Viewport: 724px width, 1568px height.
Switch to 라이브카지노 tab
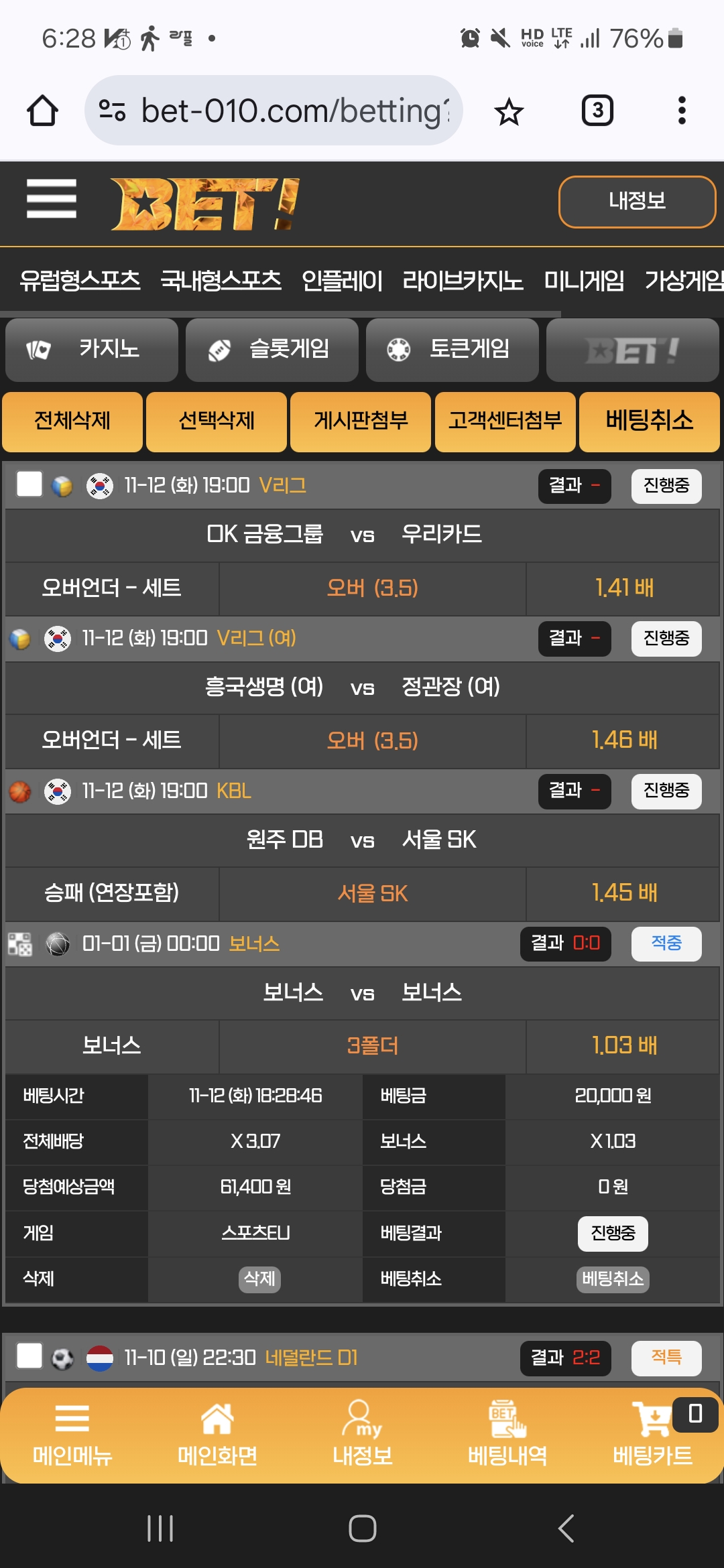point(463,280)
